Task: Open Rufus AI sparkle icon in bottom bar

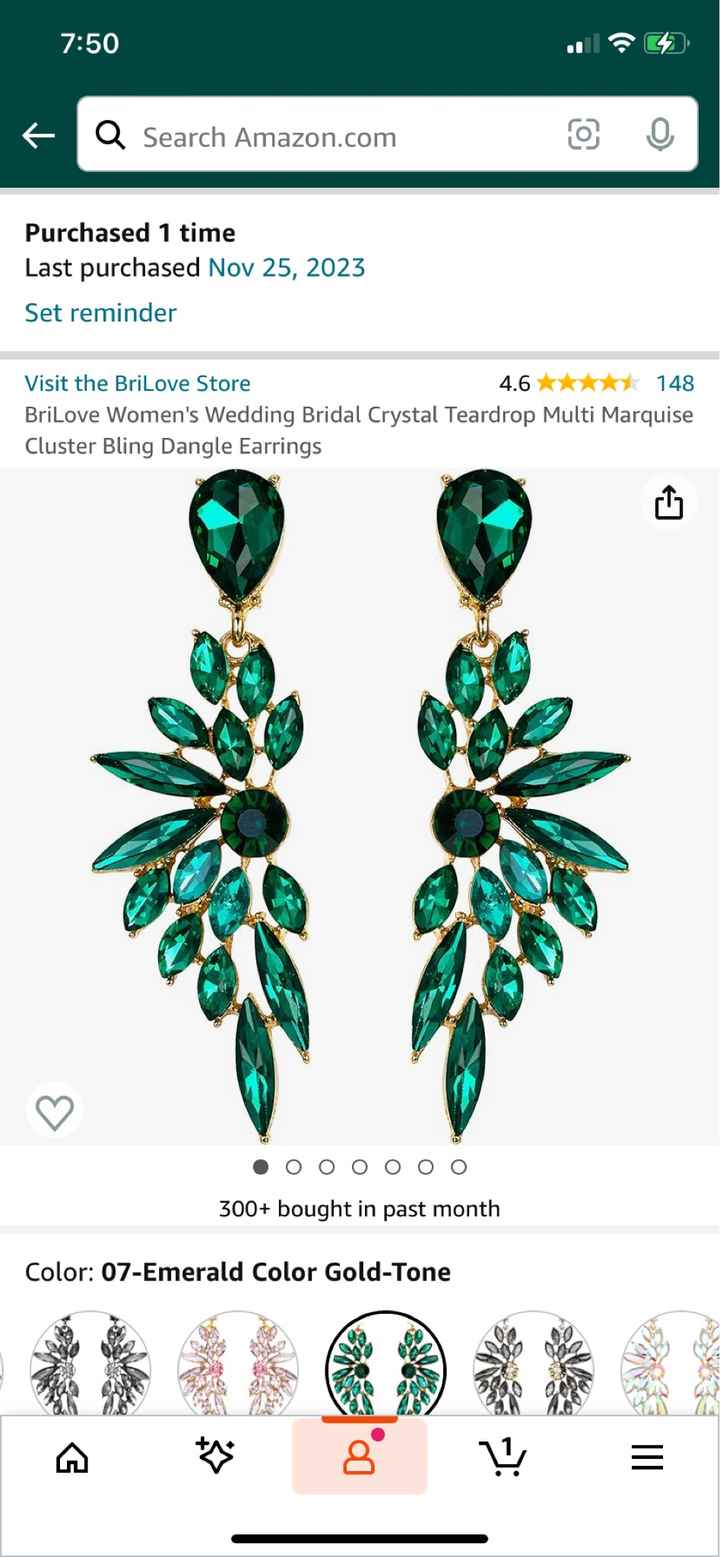Action: pyautogui.click(x=216, y=1456)
